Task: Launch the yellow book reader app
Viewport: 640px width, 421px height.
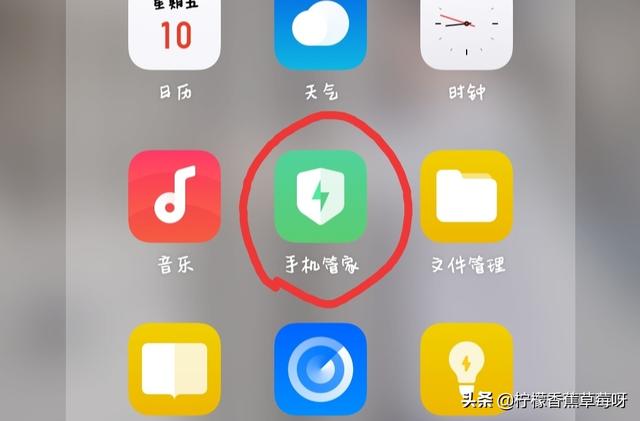Action: point(175,370)
